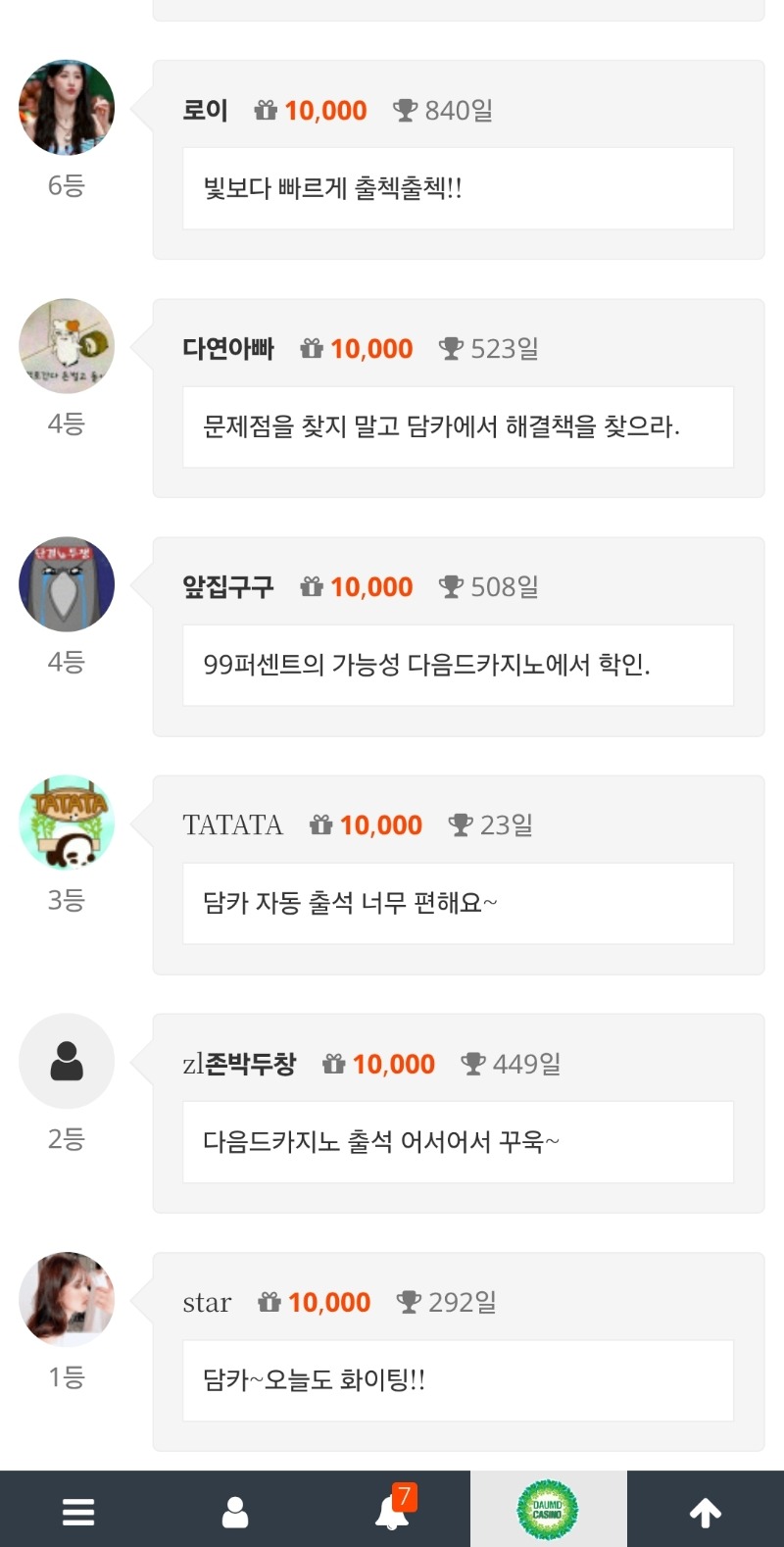
Task: Open the hamburger menu icon
Action: [x=77, y=1512]
